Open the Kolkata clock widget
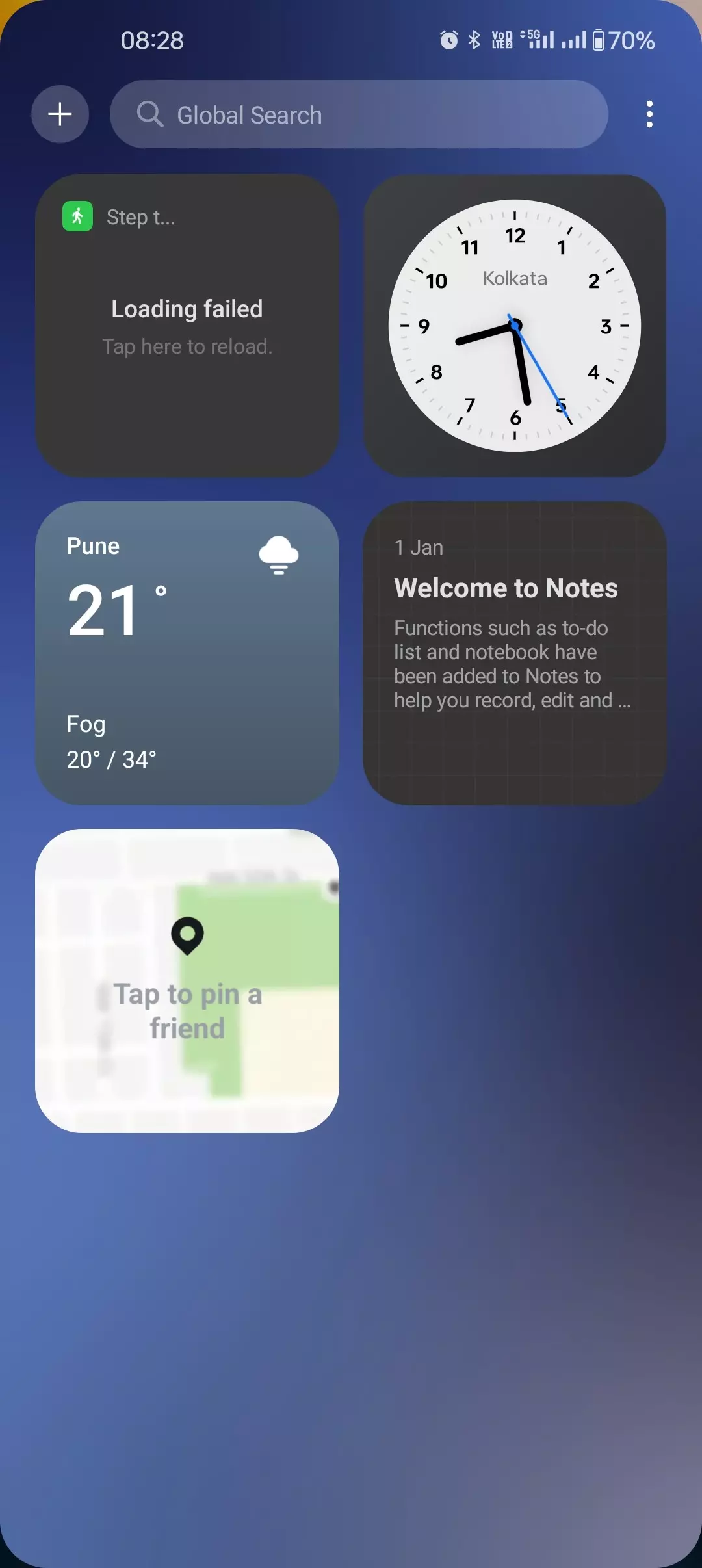 [514, 326]
